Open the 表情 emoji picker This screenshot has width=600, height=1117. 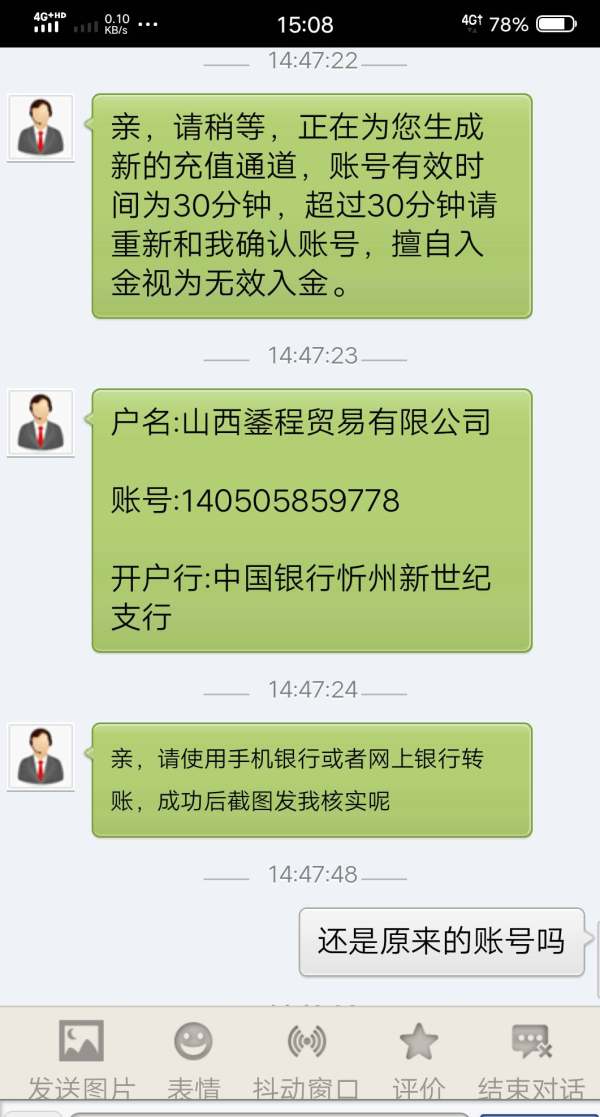coord(193,1059)
